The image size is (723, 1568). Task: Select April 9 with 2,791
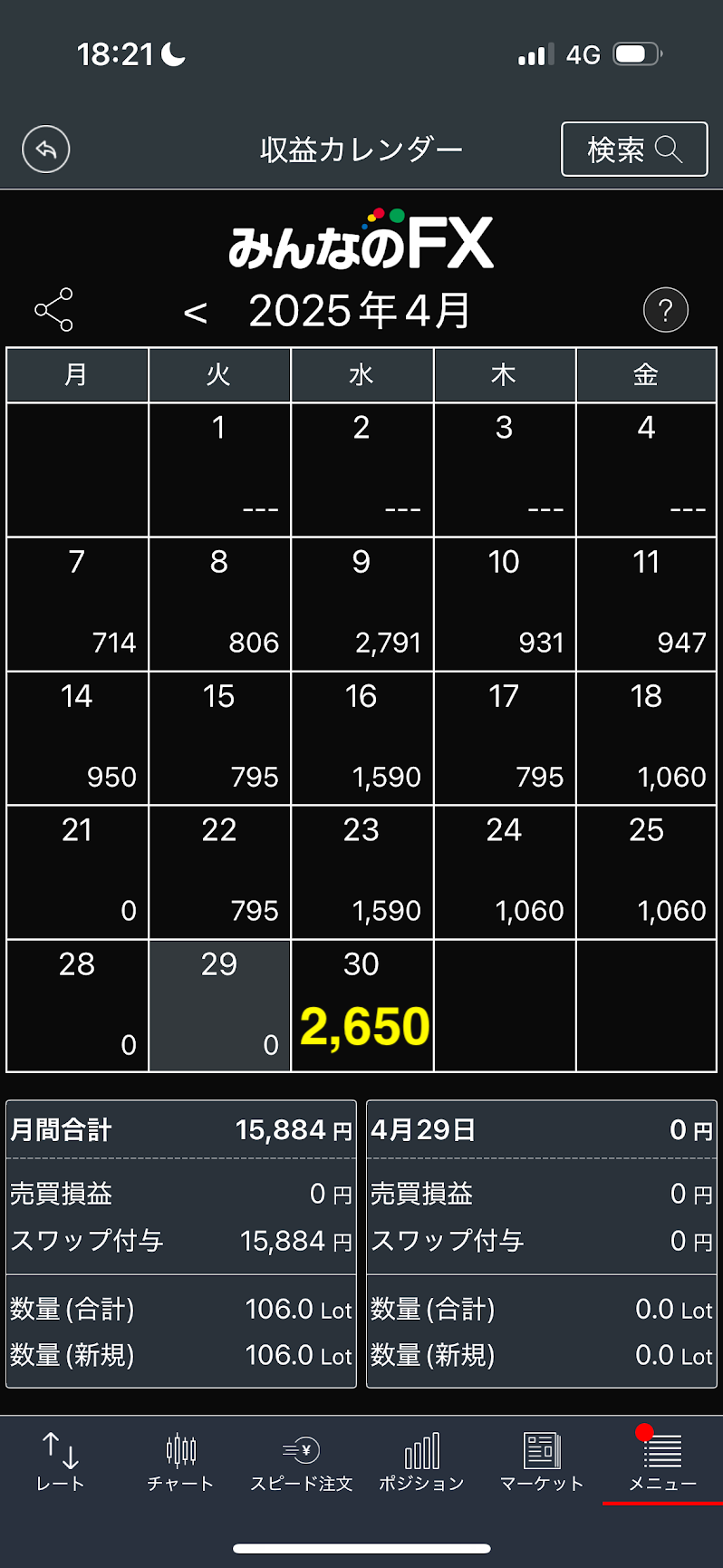(x=361, y=604)
